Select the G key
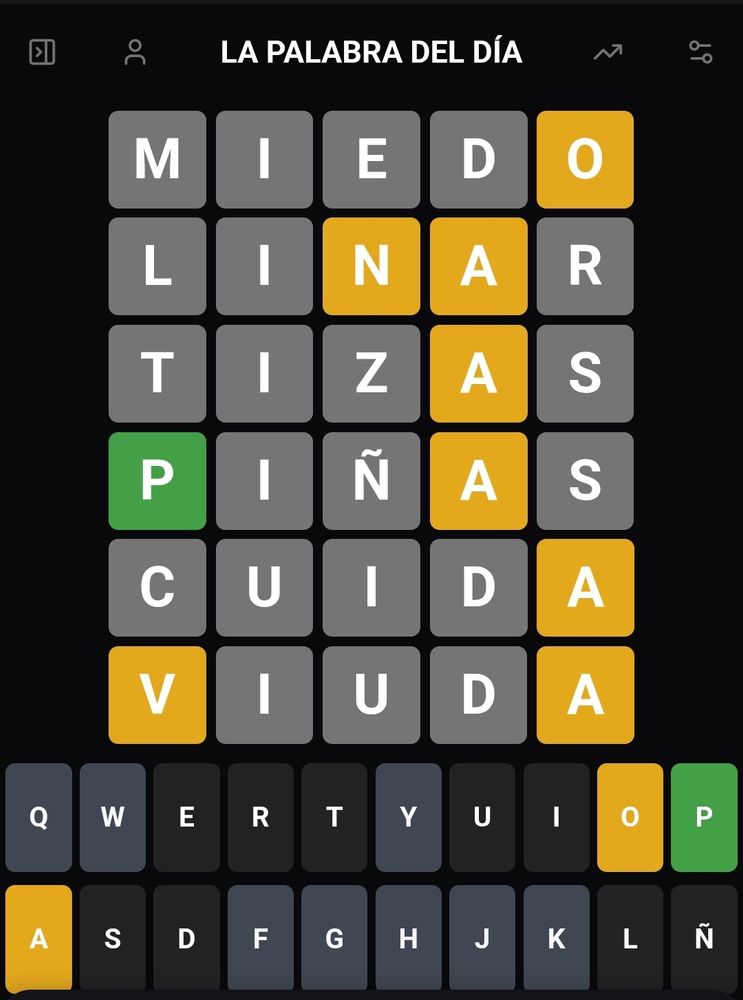Viewport: 743px width, 1000px height. pos(334,938)
